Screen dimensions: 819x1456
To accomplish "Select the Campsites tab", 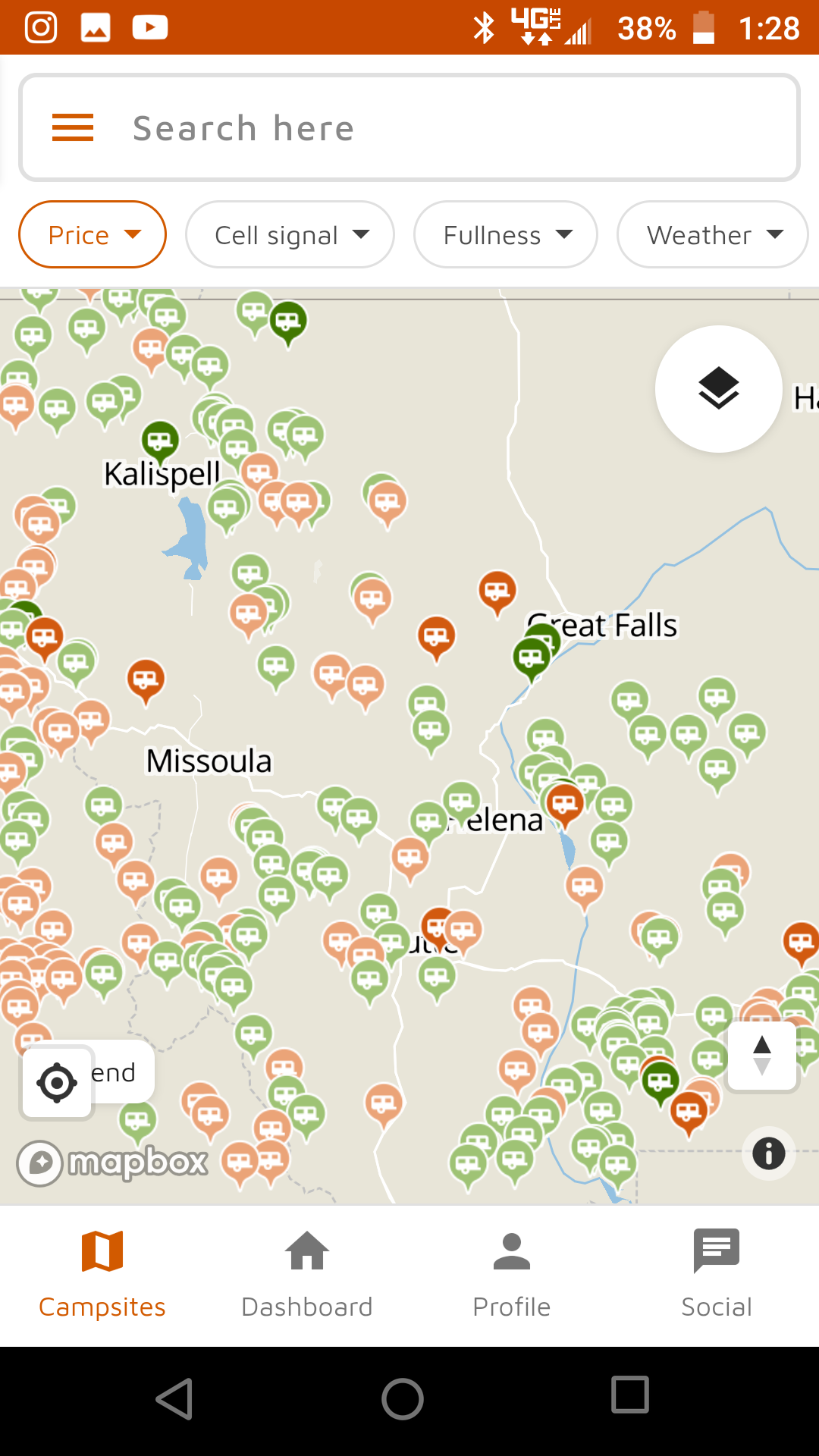I will (102, 1274).
